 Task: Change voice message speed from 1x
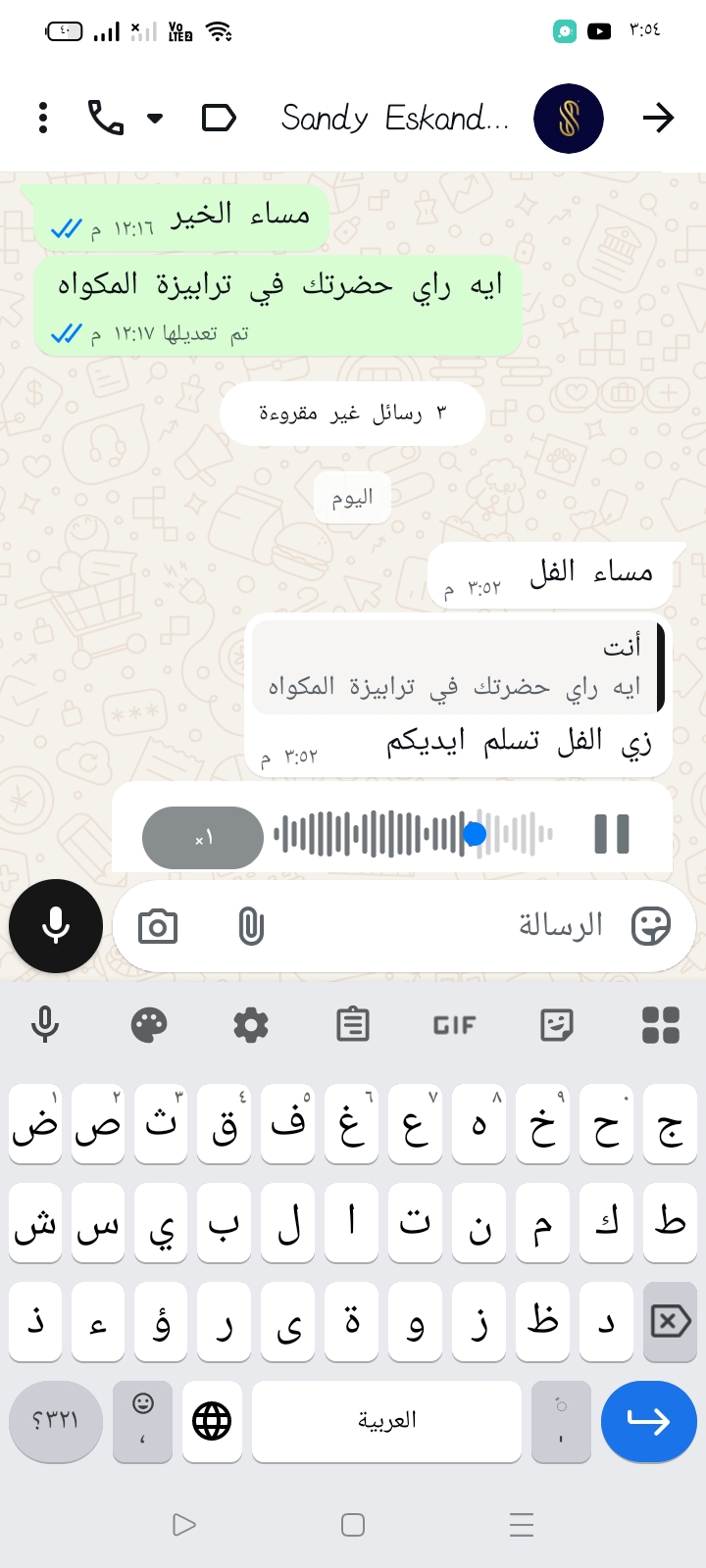click(203, 838)
